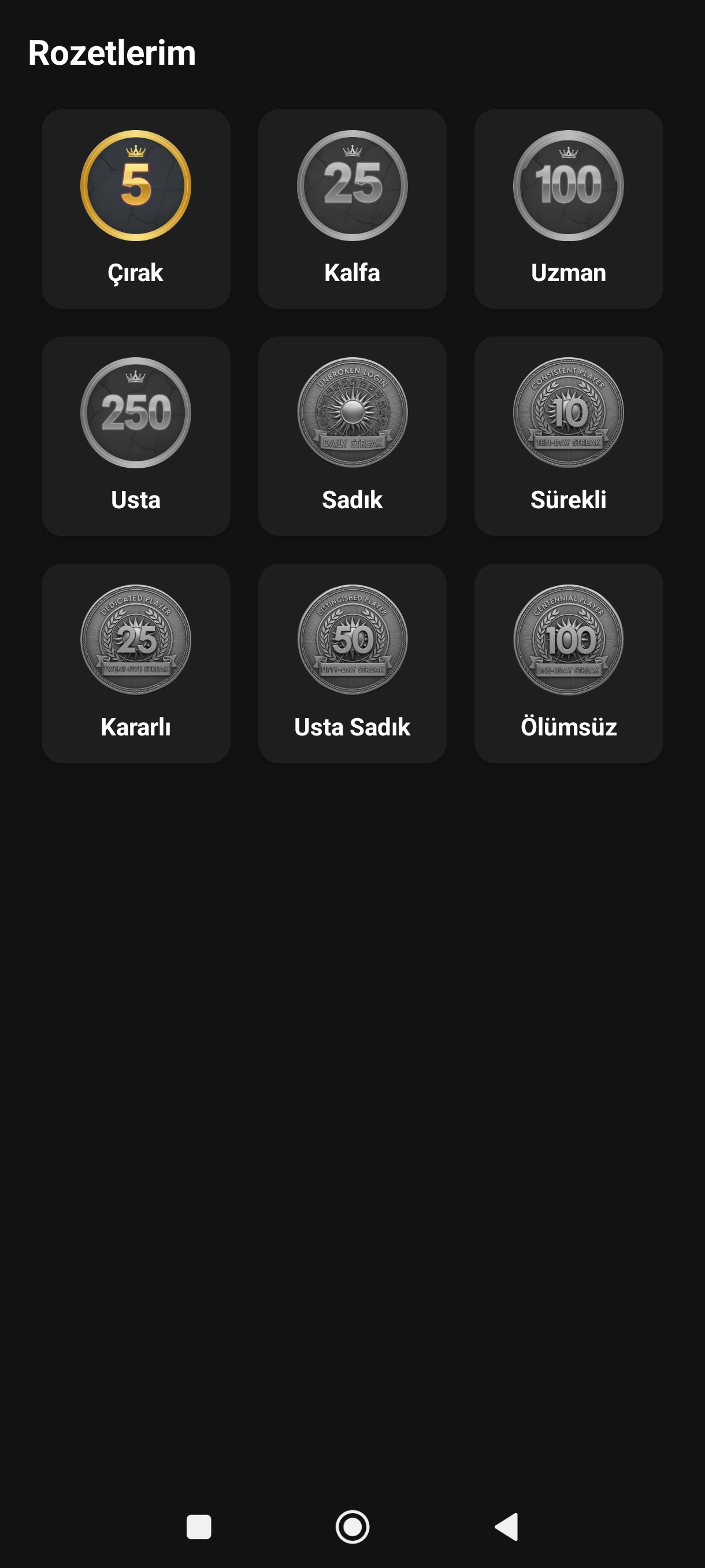View the Usta Sadık badge
The height and width of the screenshot is (1568, 705).
tap(352, 663)
